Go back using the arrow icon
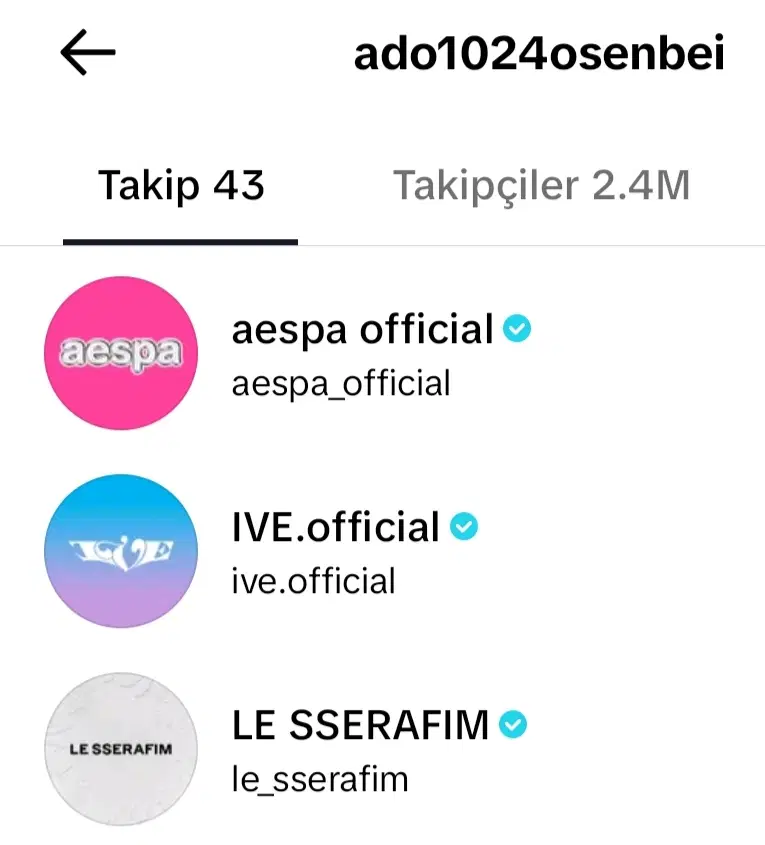Screen dimensions: 765x845 point(88,54)
